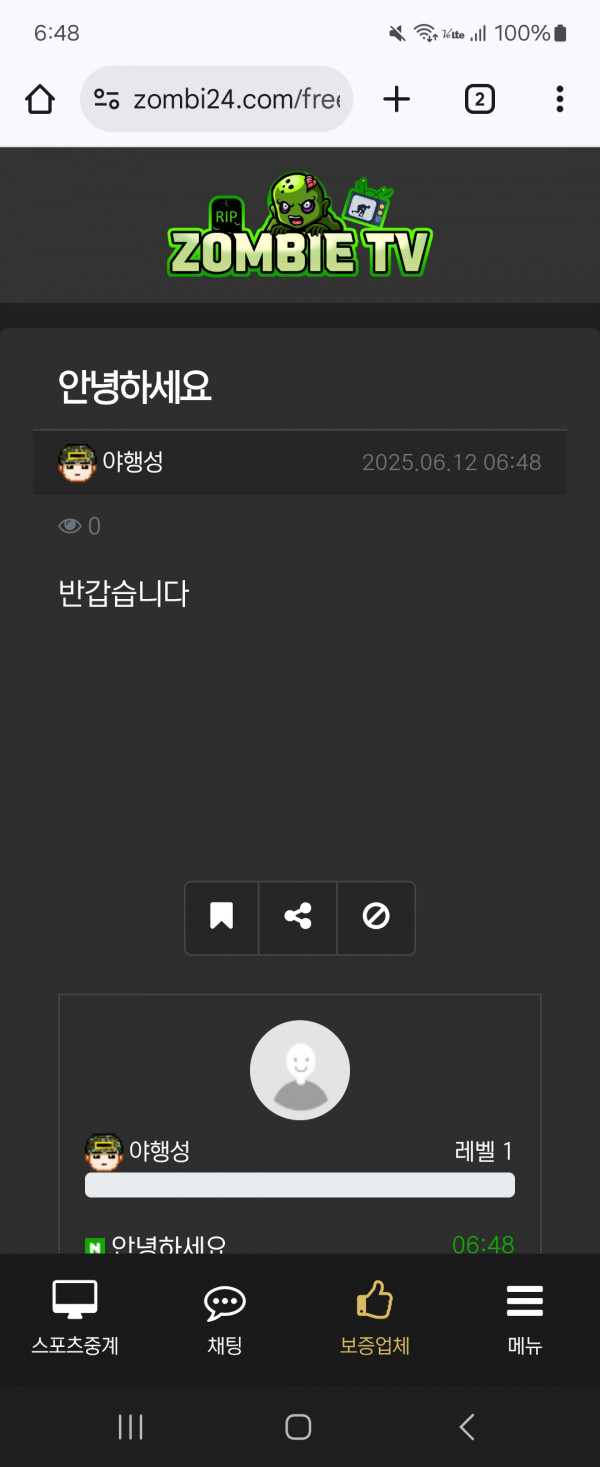This screenshot has height=1467, width=600.
Task: Switch to the 스포츠중계 tab
Action: pyautogui.click(x=75, y=1318)
